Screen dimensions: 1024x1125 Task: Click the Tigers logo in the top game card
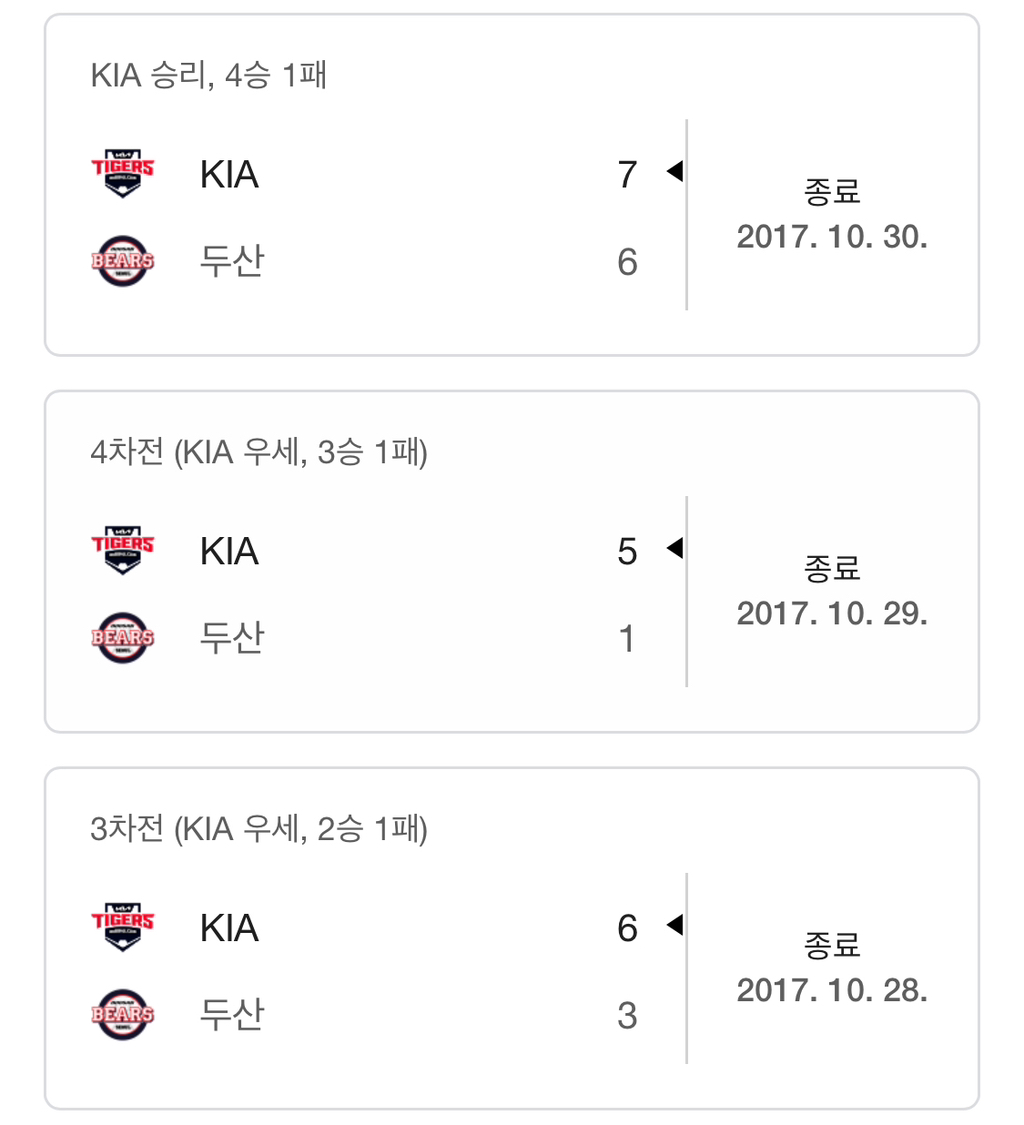122,172
